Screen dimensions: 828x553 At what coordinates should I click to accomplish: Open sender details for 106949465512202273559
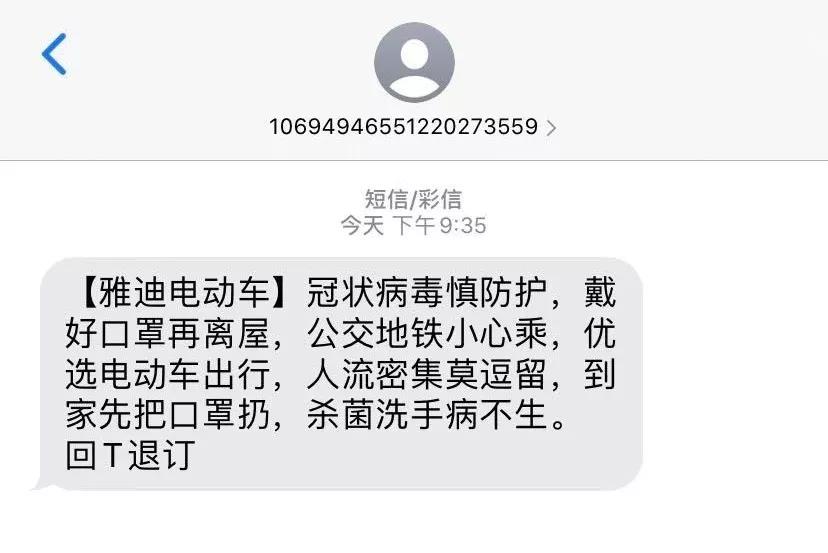[413, 127]
